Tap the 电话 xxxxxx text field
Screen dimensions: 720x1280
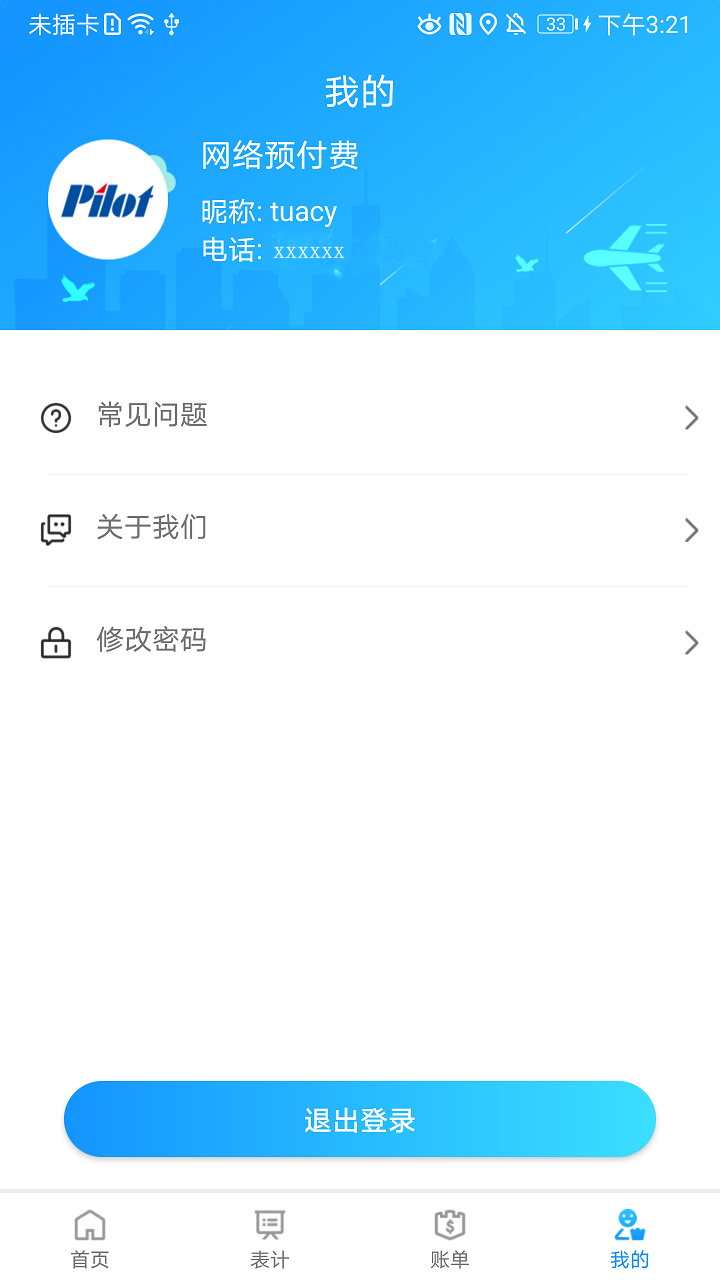point(272,251)
